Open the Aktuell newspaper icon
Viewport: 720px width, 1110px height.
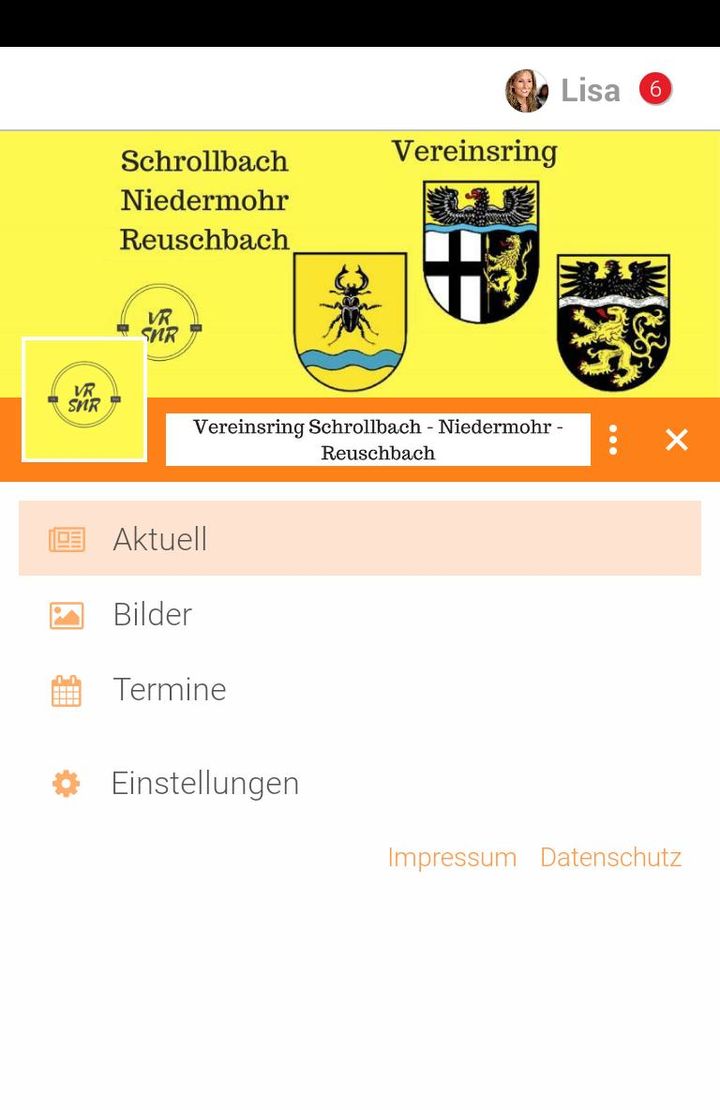[65, 538]
